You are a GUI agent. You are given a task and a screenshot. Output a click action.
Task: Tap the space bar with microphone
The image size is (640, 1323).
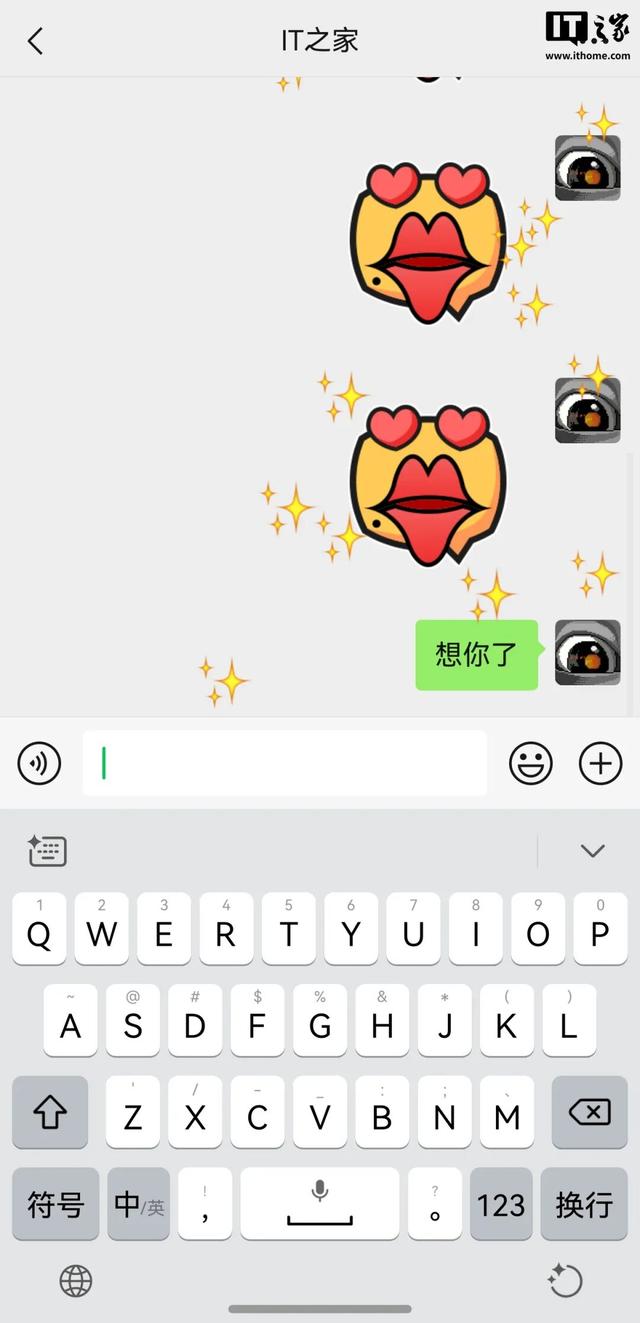[319, 1204]
